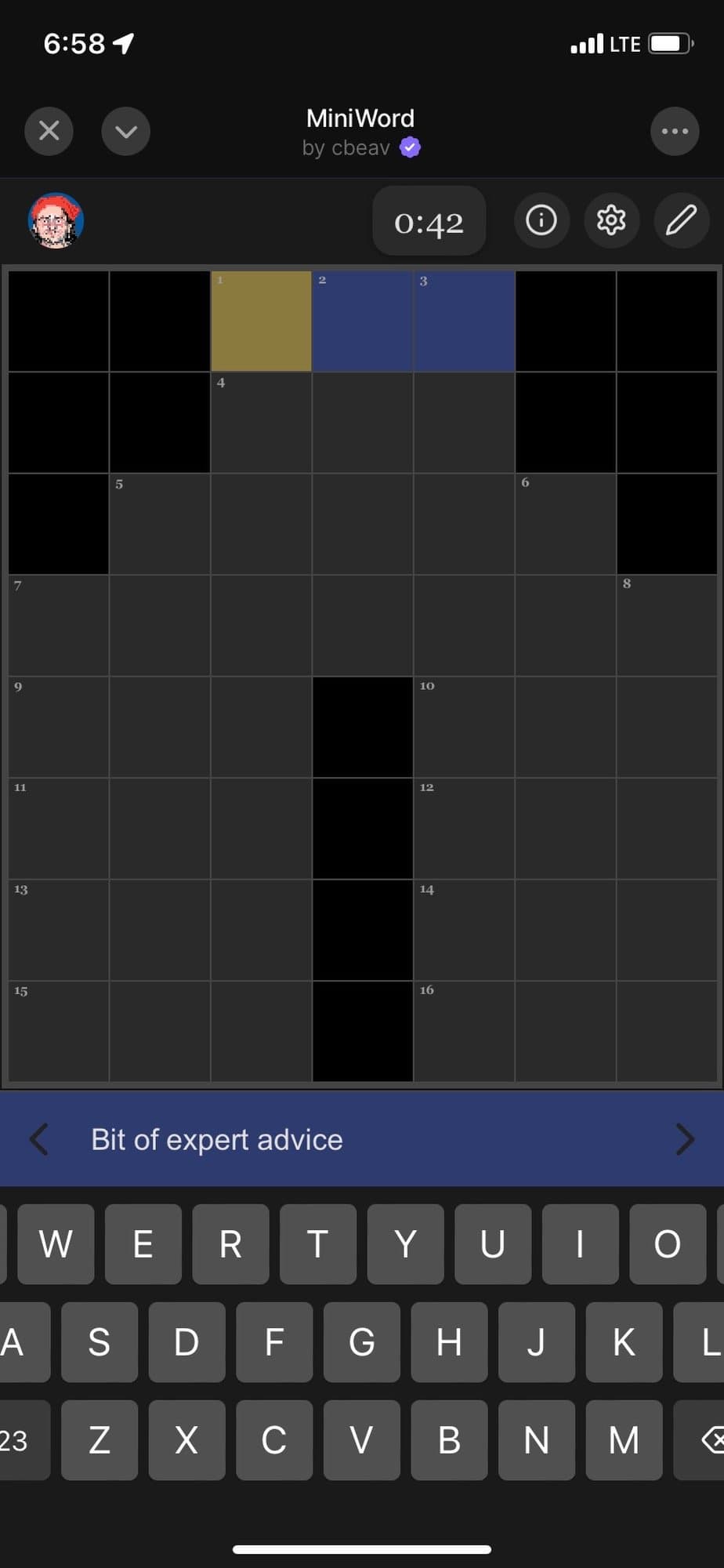The height and width of the screenshot is (1568, 724).
Task: Tap the timer showing 0:42
Action: pyautogui.click(x=428, y=222)
